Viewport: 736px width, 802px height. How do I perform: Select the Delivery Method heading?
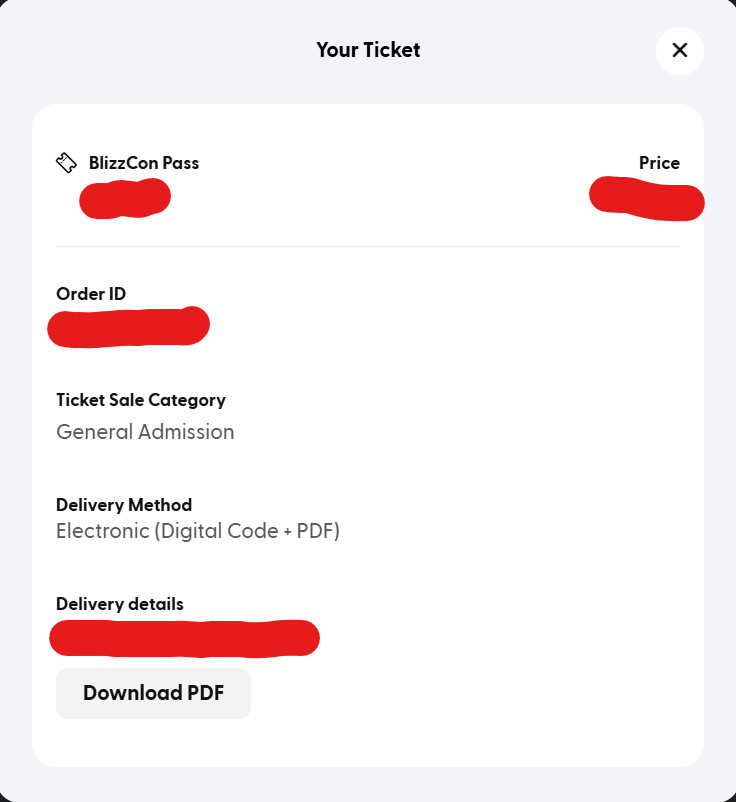click(x=124, y=505)
